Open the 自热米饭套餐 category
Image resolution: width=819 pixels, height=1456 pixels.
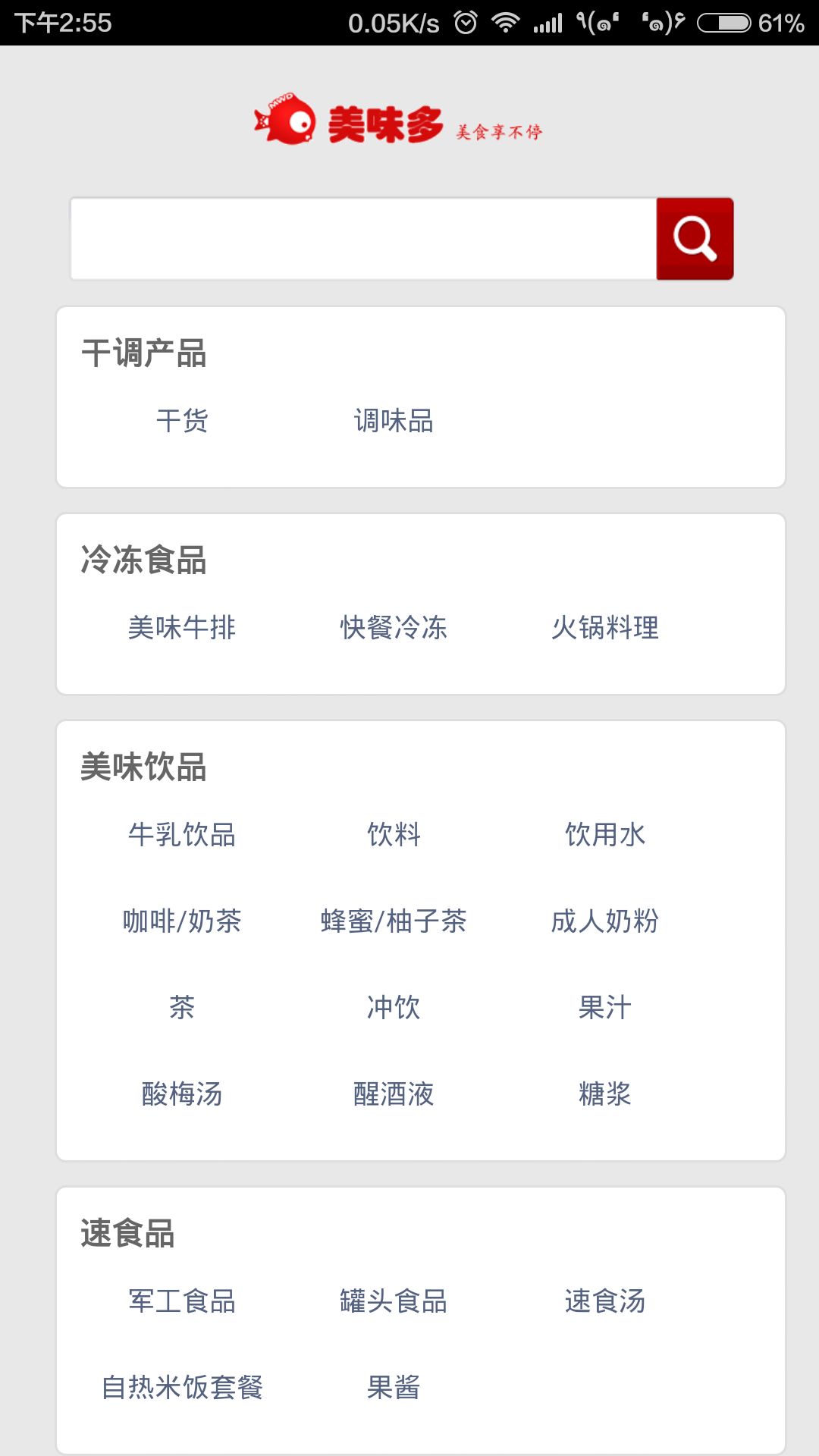click(182, 1388)
